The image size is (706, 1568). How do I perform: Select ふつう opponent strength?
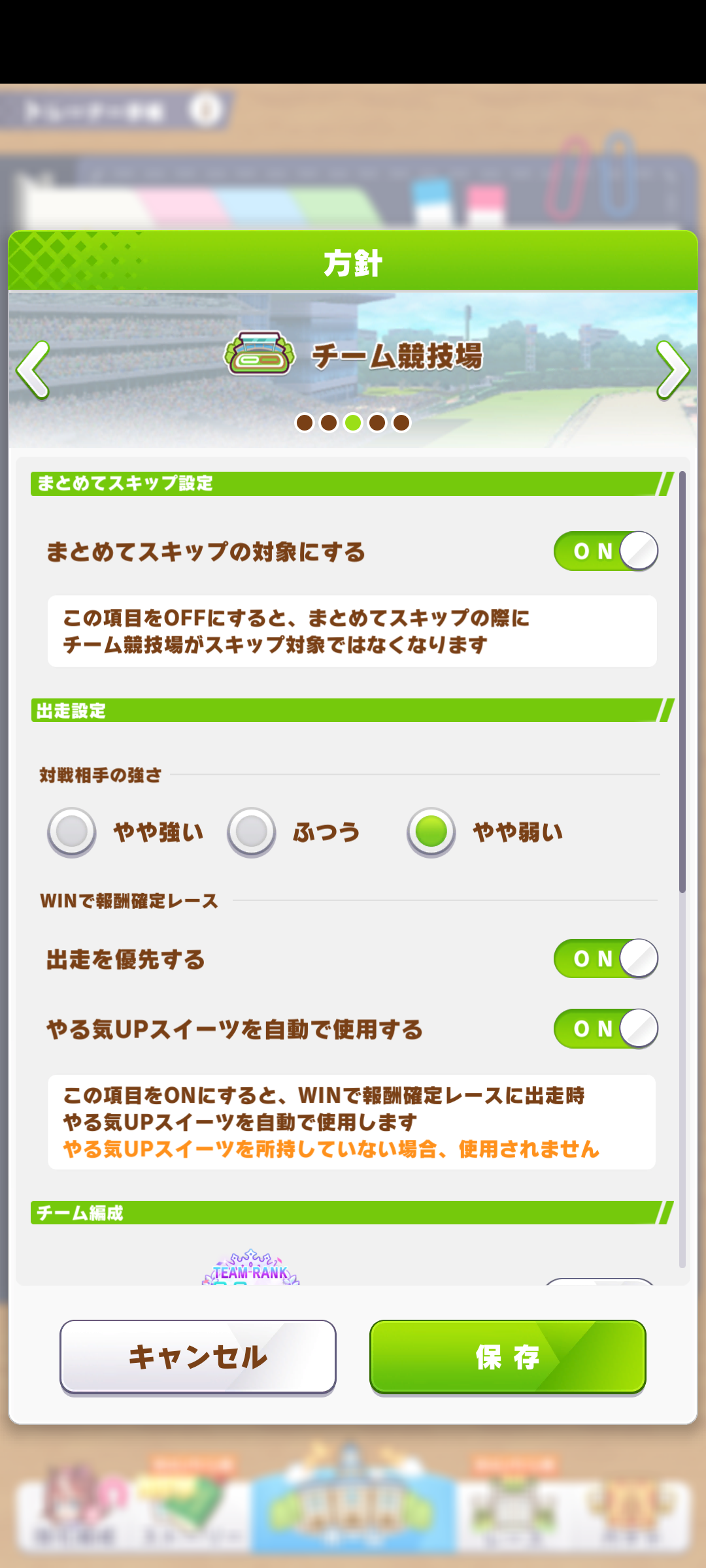click(252, 832)
